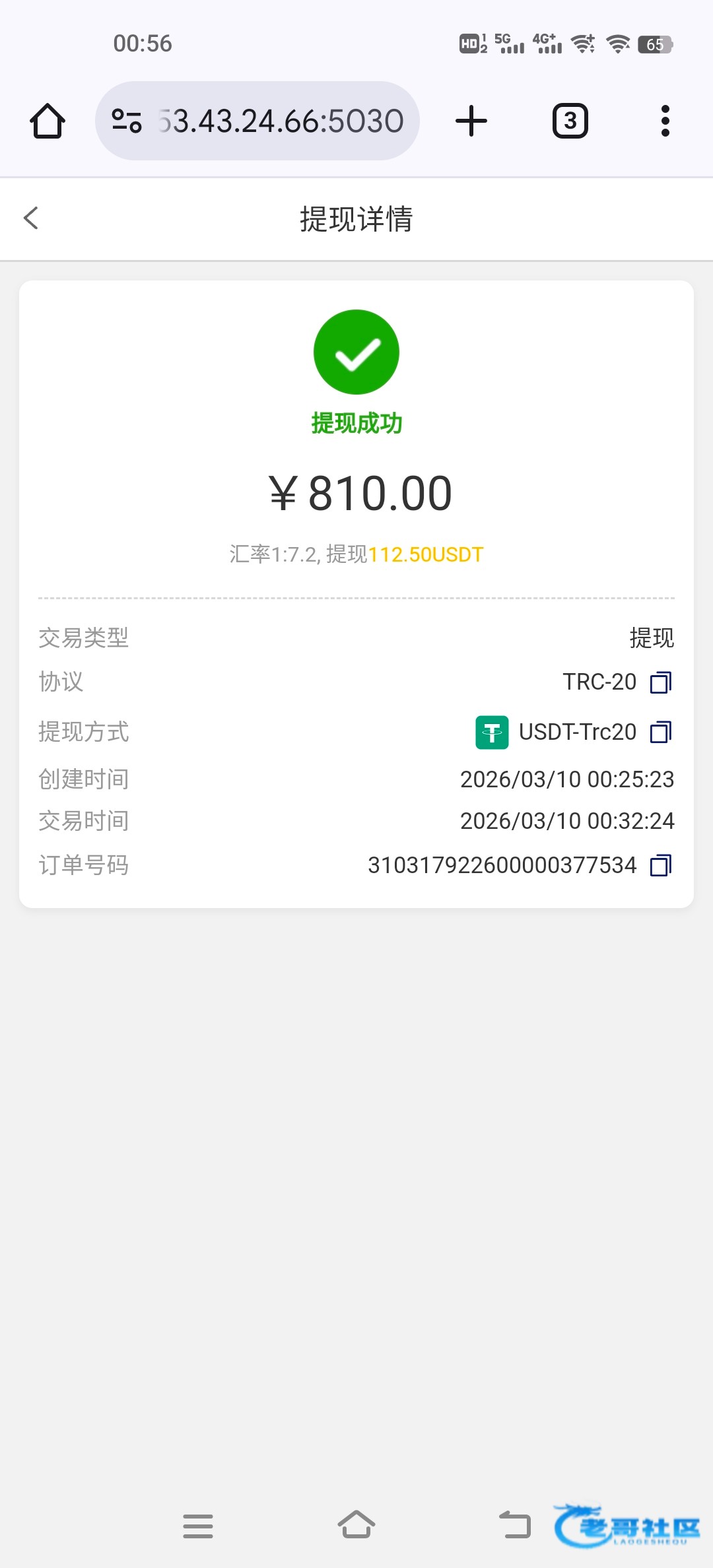
Task: Open recent apps from the navigation bar
Action: 198,1526
